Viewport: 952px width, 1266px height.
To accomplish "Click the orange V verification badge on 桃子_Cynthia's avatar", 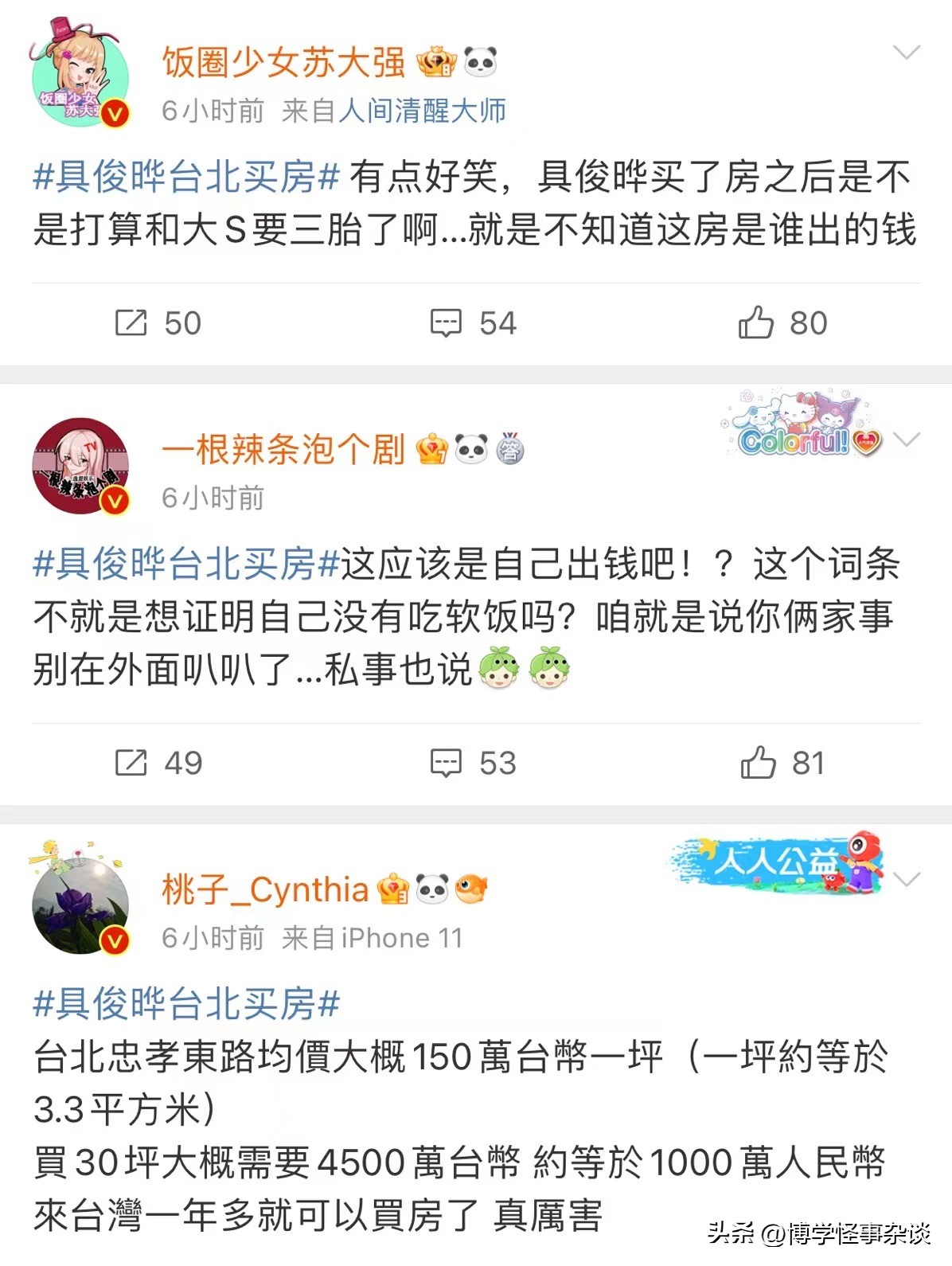I will coord(116,940).
